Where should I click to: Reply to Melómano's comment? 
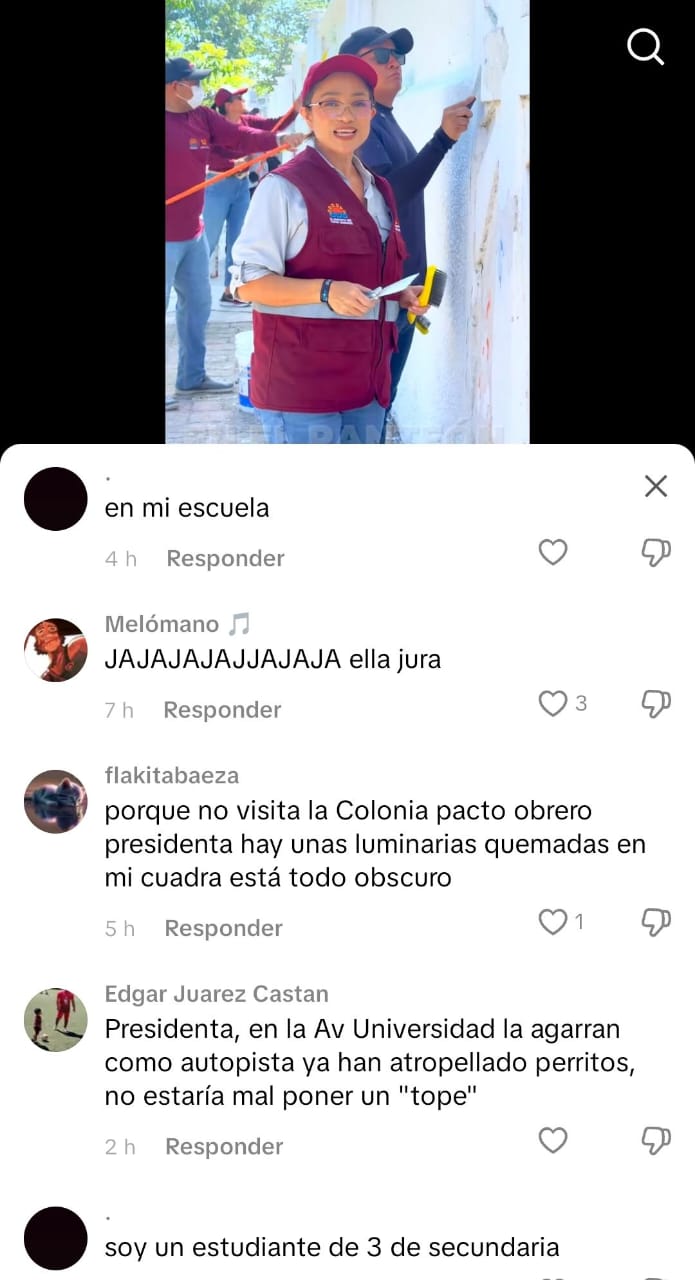pyautogui.click(x=222, y=710)
